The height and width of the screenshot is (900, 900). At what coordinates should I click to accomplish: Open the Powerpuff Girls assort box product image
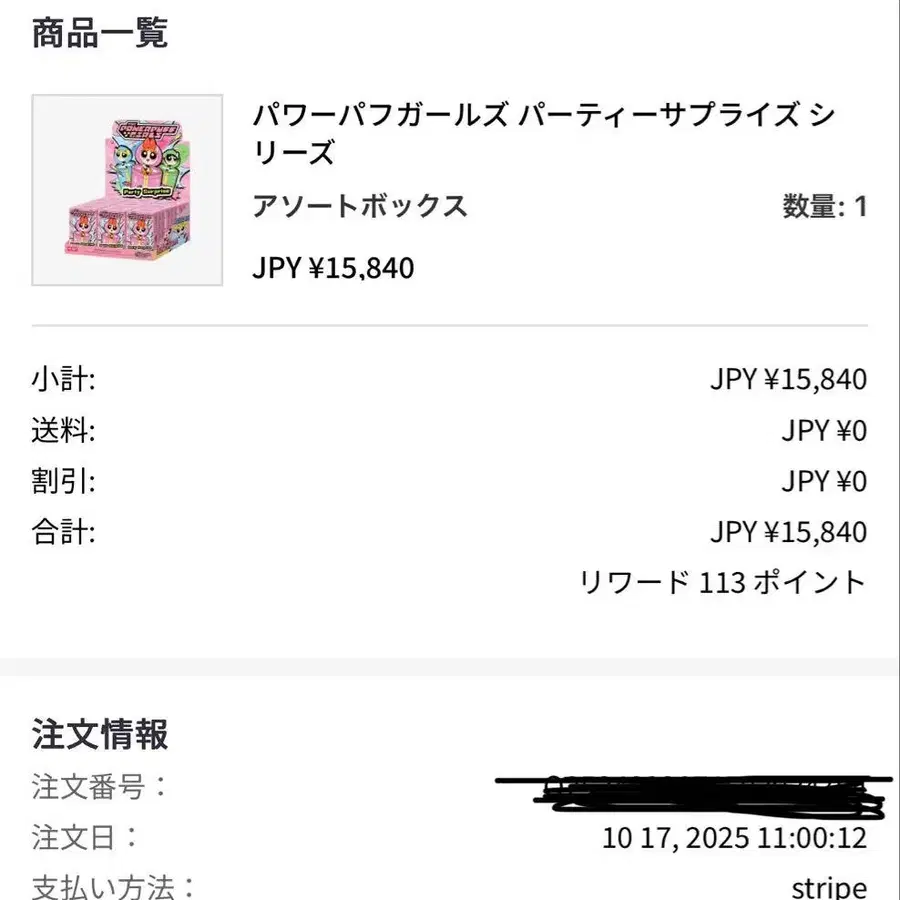[x=127, y=190]
